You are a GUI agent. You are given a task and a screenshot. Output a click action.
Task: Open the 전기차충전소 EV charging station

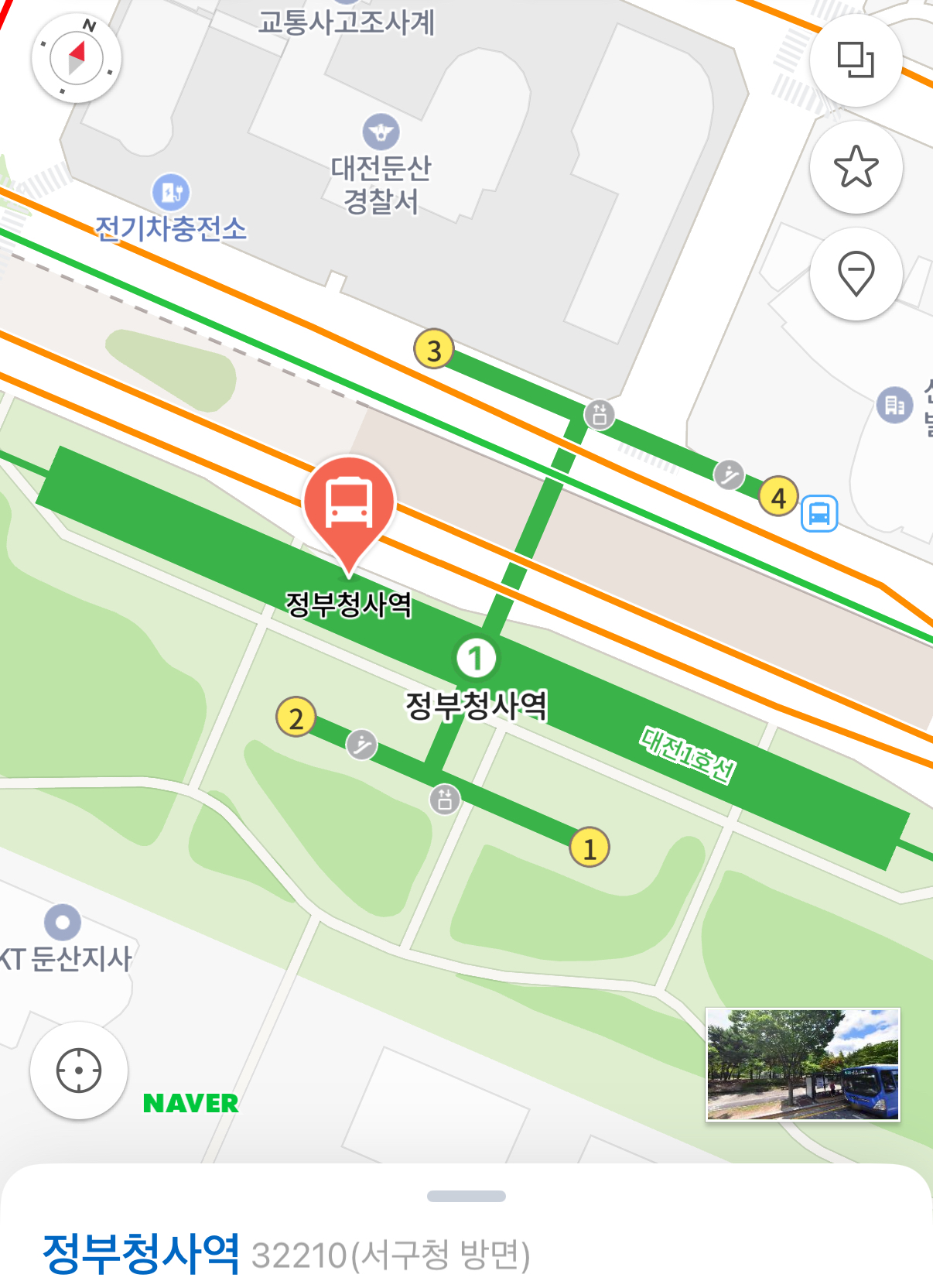point(171,192)
